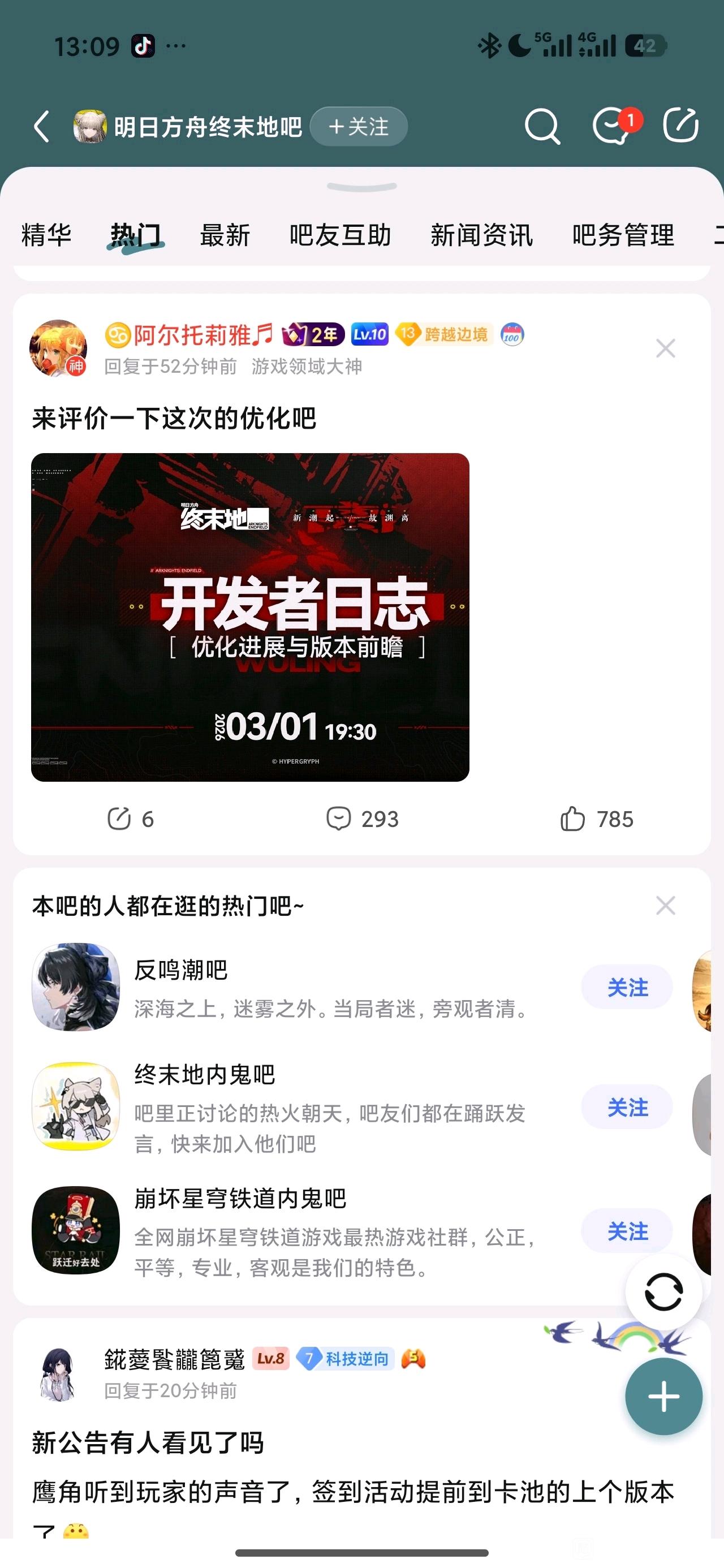Open forum search magnifier
The image size is (724, 1568).
coord(541,127)
